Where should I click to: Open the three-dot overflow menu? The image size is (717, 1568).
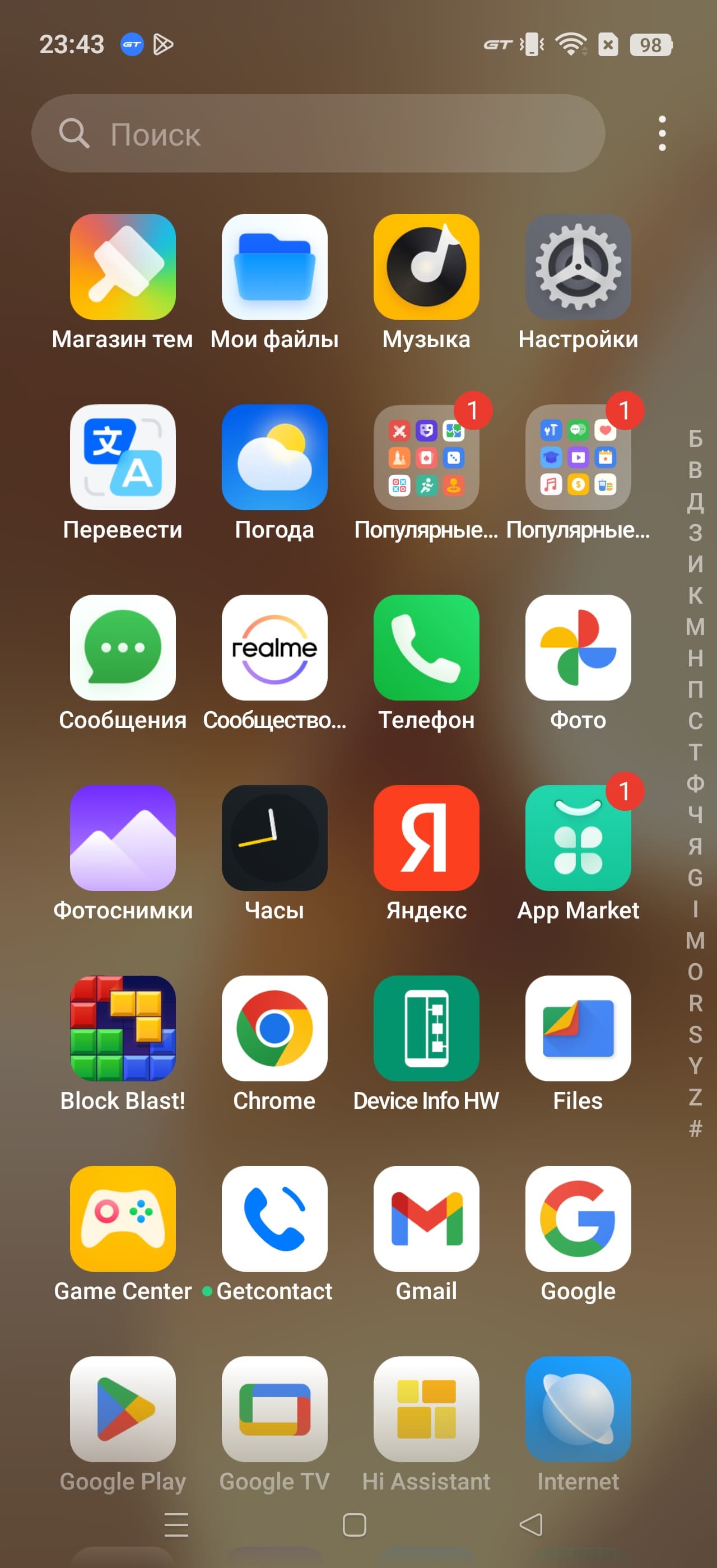[662, 133]
